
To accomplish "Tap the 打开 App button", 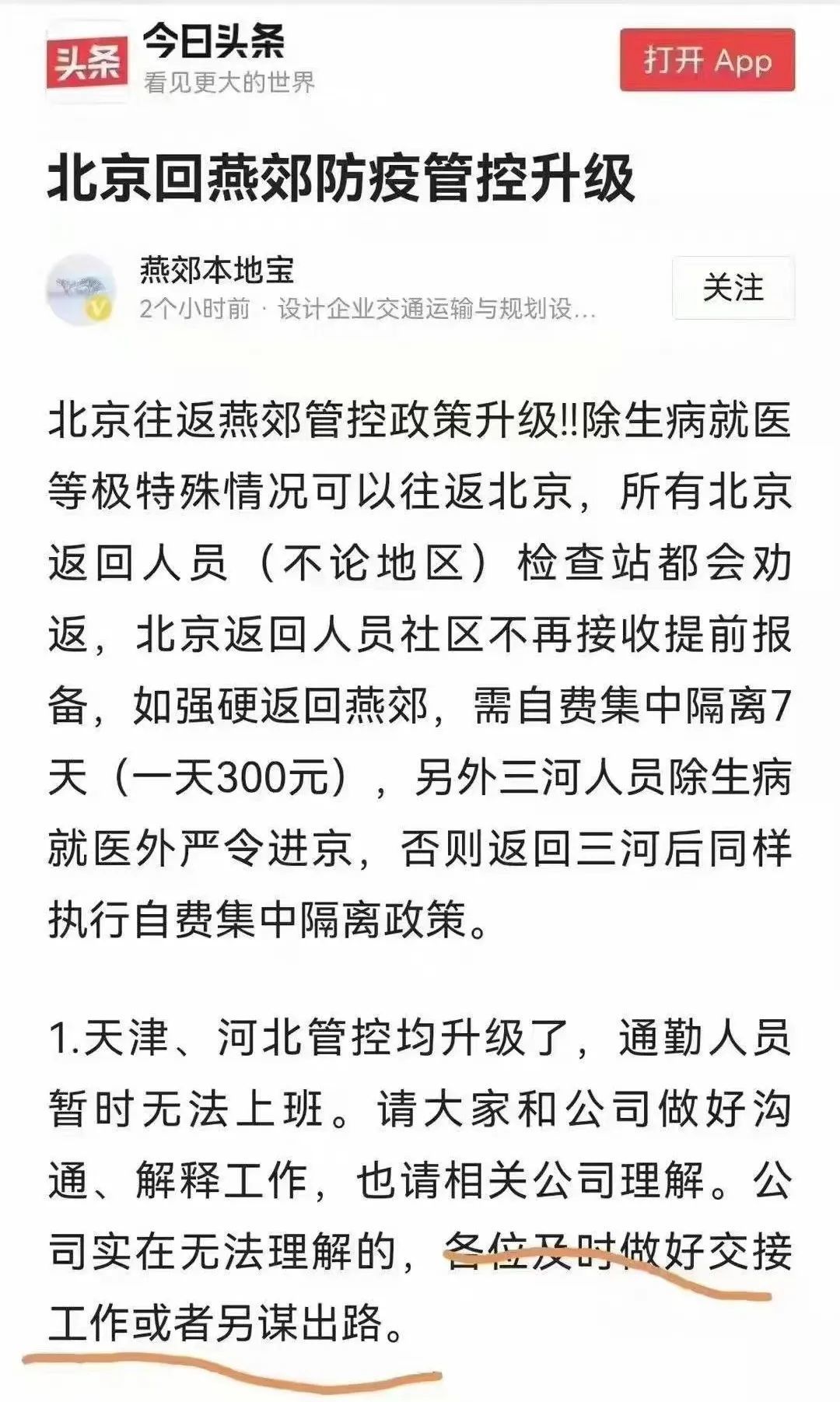I will click(707, 60).
